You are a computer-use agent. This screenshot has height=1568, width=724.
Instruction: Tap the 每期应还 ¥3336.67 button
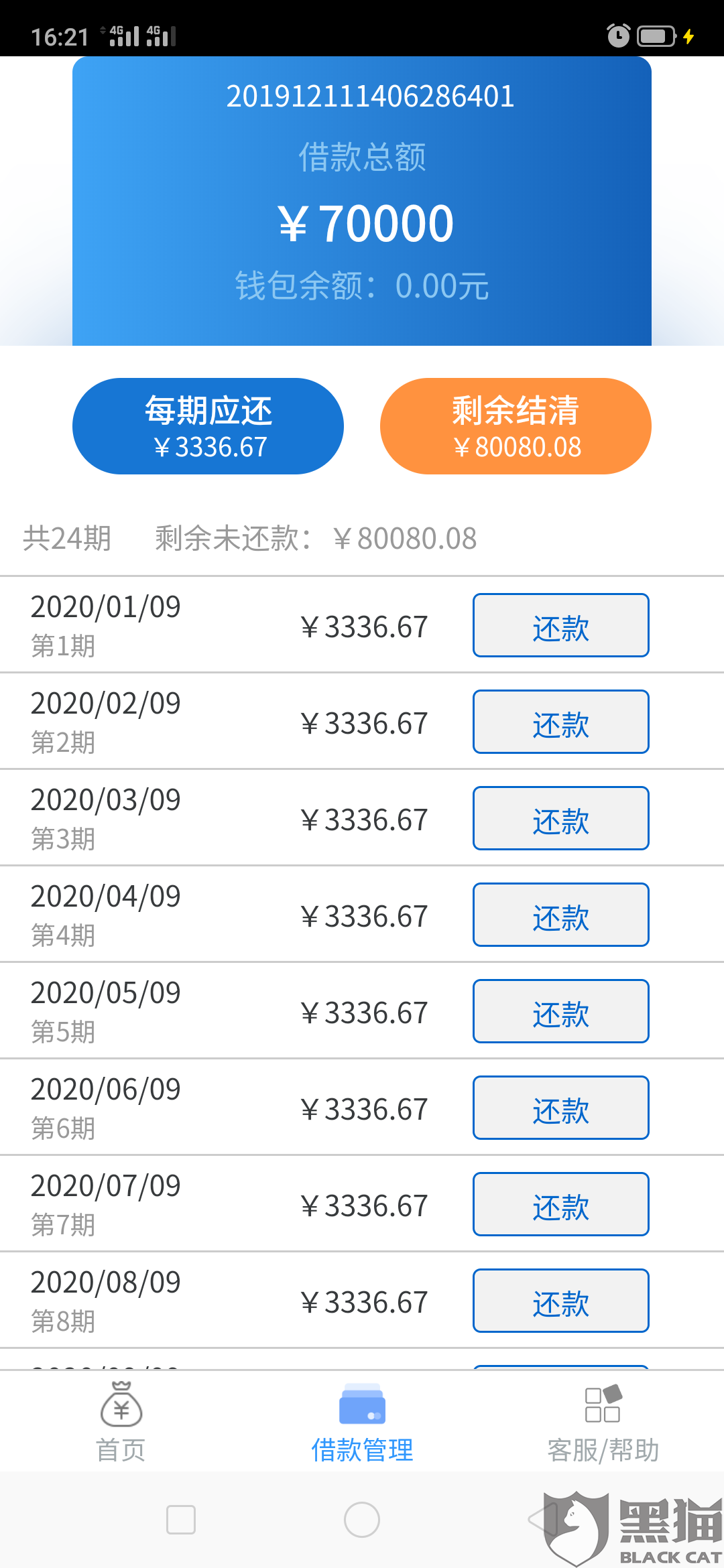coord(208,426)
